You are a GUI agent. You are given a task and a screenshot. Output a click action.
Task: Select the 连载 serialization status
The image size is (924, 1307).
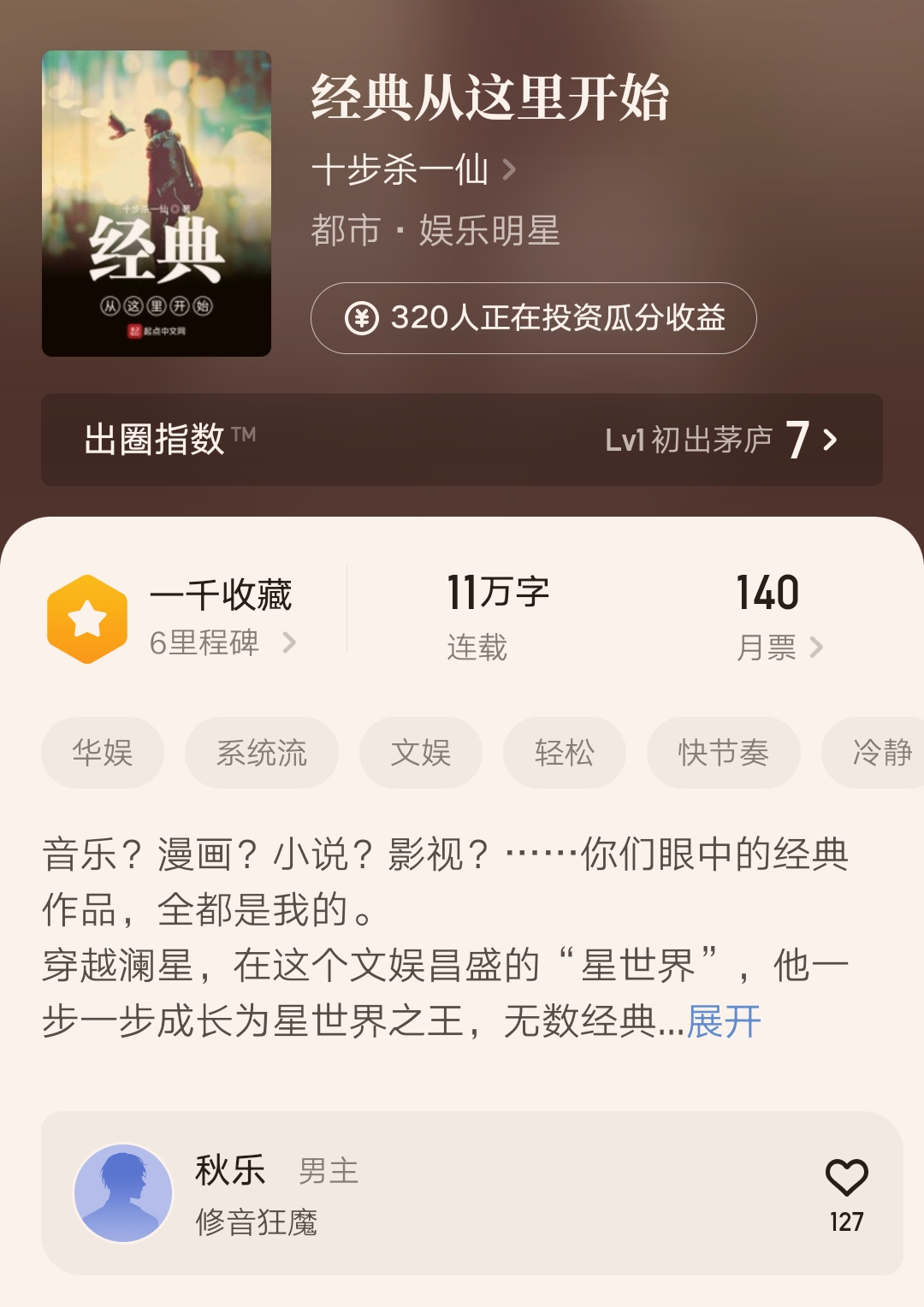coord(477,648)
